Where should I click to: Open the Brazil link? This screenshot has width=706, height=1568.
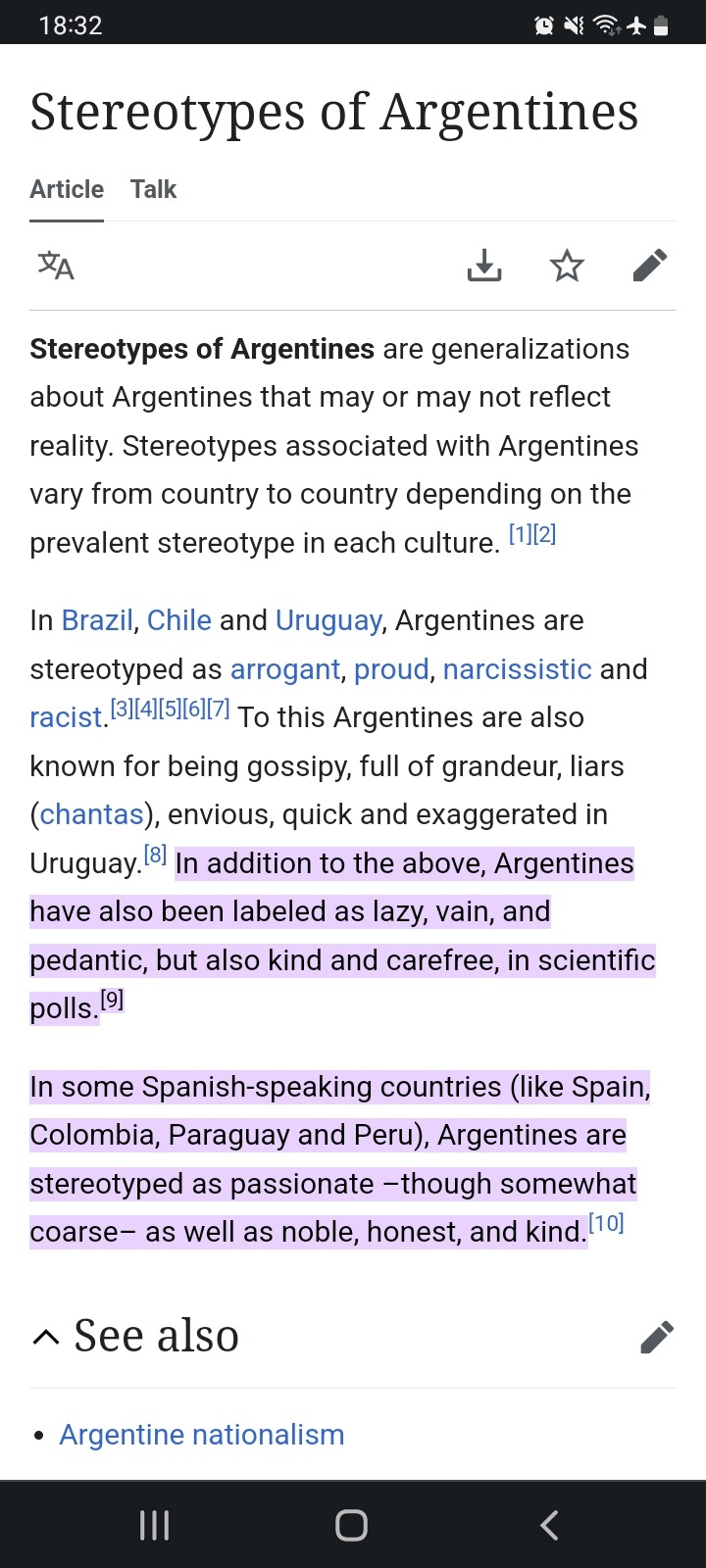click(x=97, y=620)
